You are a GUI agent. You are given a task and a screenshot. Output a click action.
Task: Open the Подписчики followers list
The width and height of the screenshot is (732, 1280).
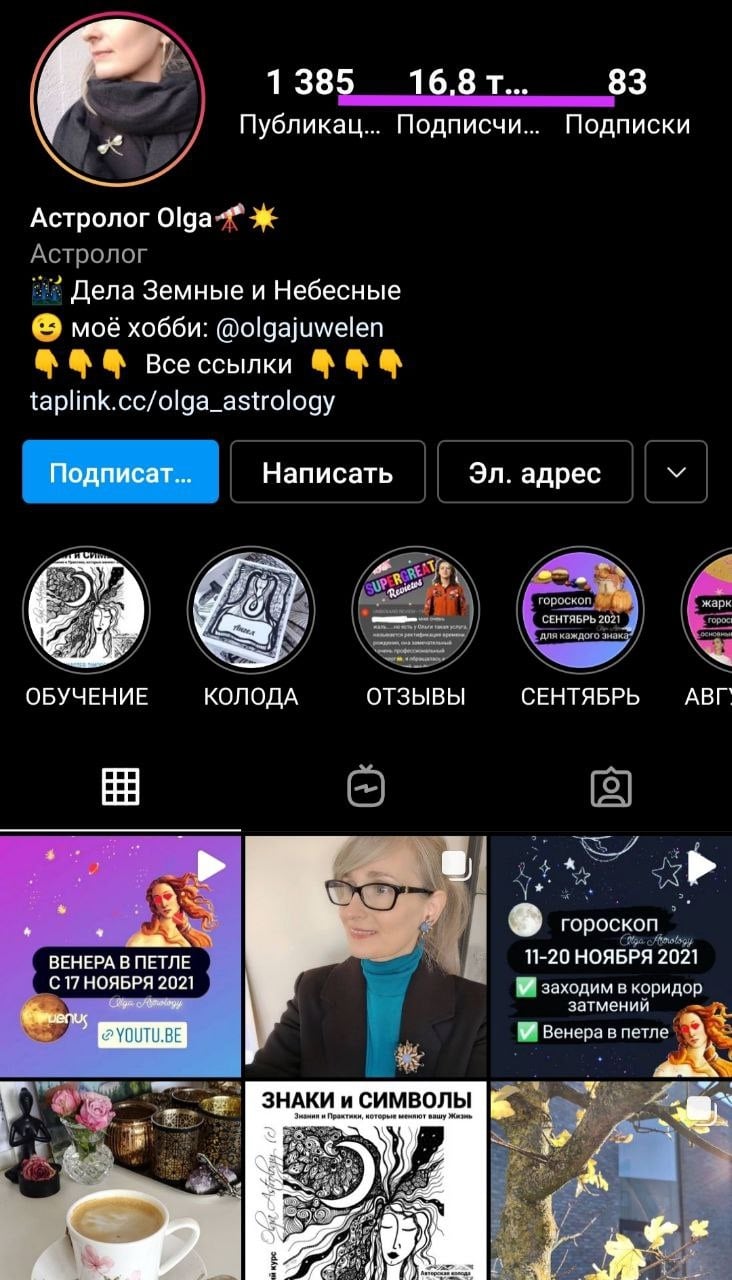coord(467,102)
